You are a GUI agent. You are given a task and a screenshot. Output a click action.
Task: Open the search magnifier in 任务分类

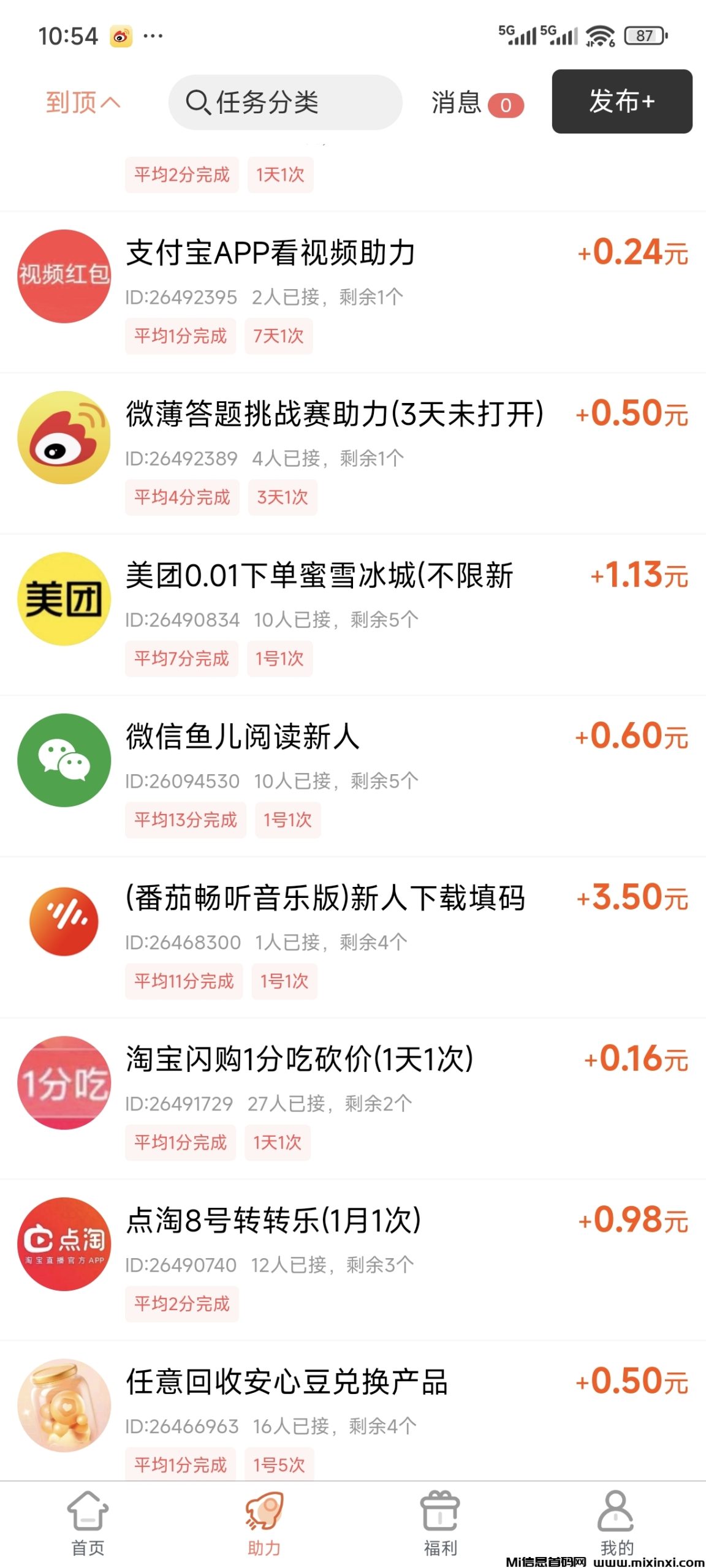pos(197,102)
